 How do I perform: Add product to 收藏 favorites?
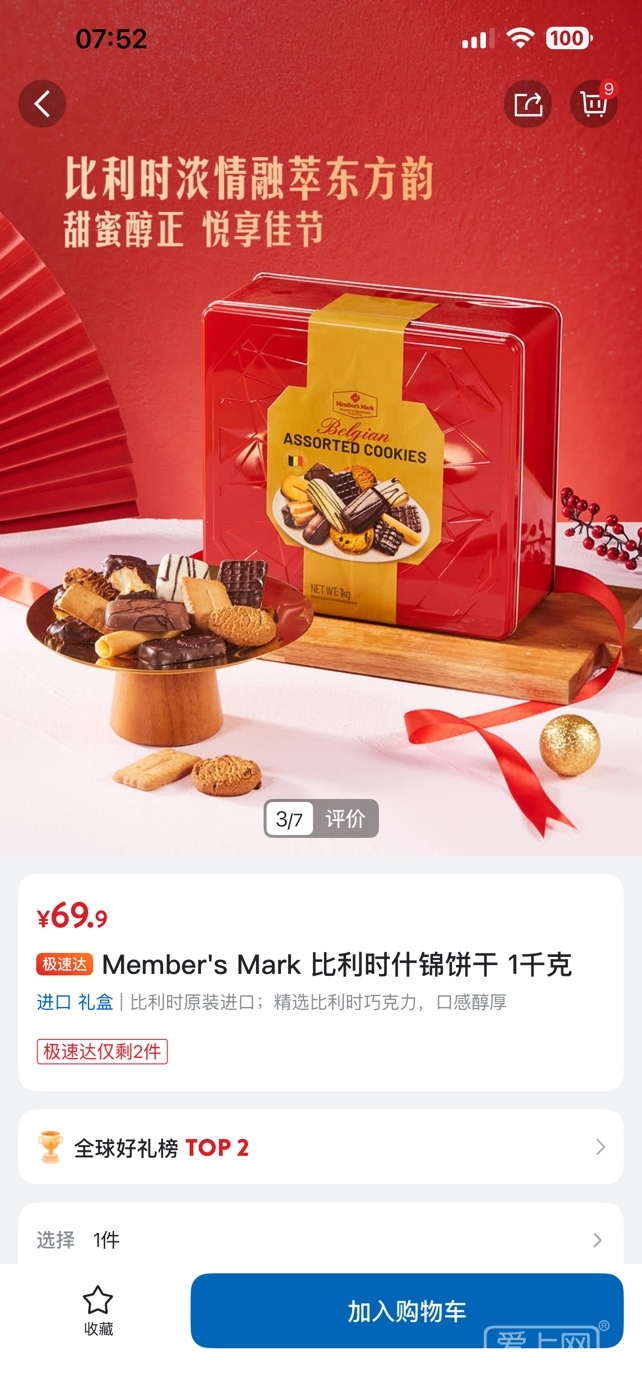[98, 1310]
